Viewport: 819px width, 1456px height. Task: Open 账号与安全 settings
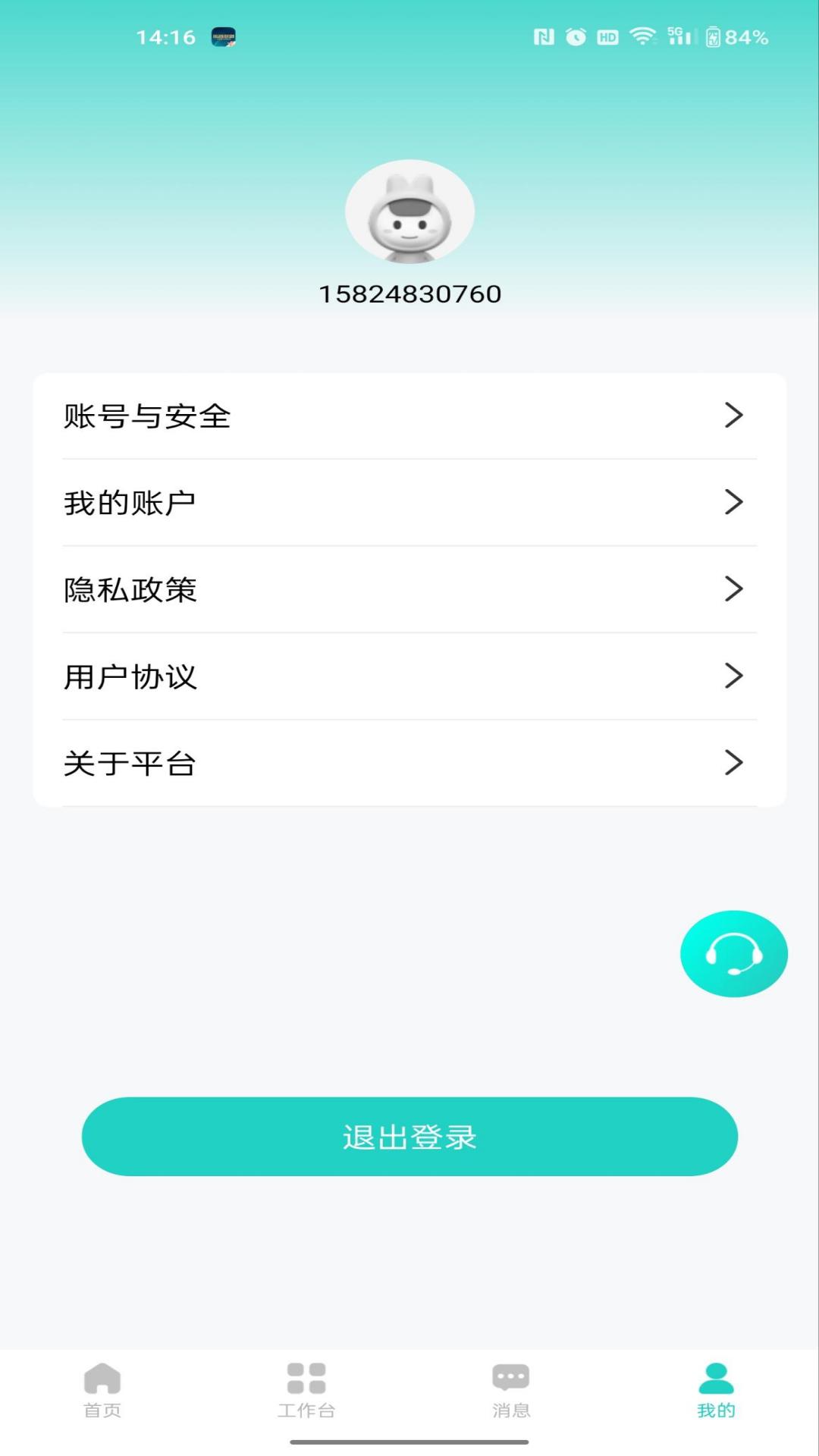click(x=409, y=416)
